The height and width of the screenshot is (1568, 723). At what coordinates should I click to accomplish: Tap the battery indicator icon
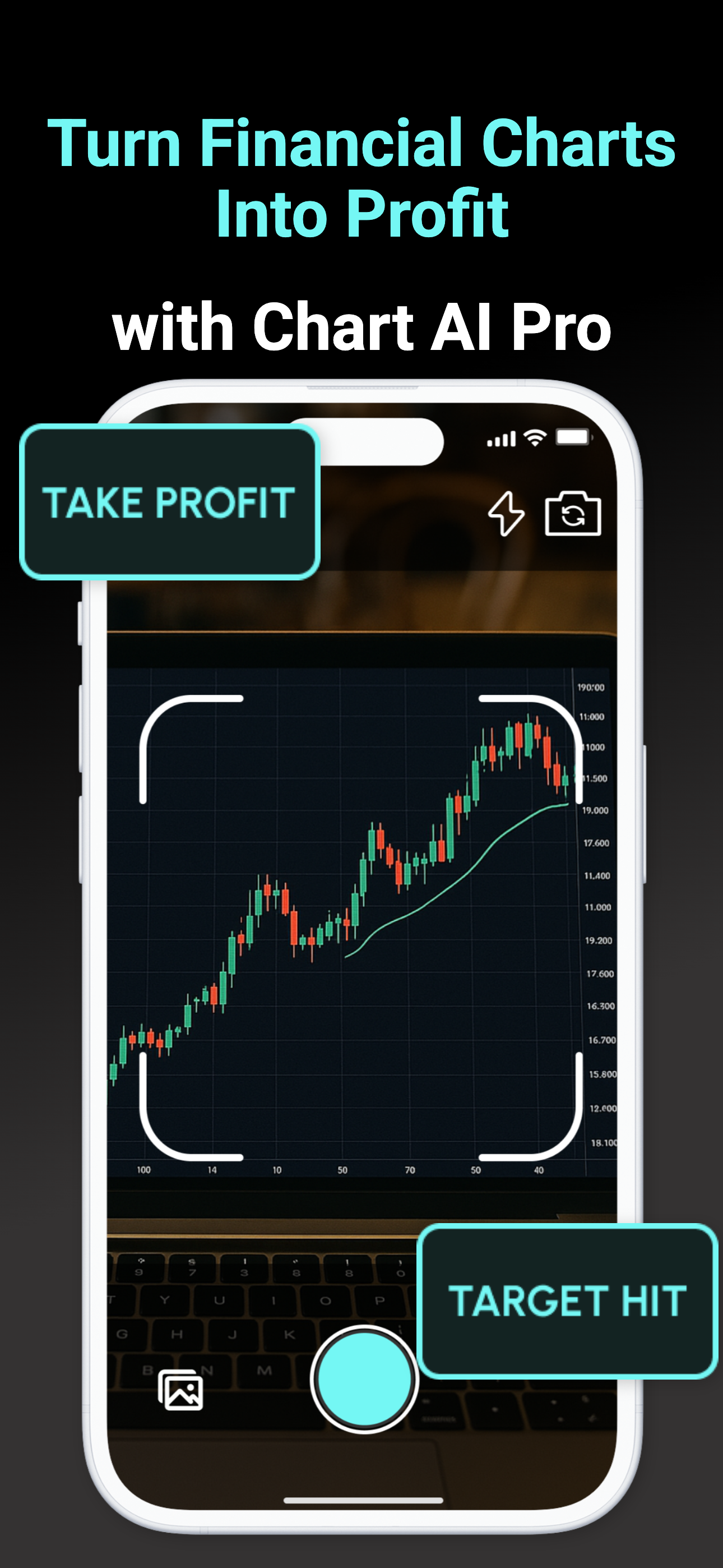[573, 436]
